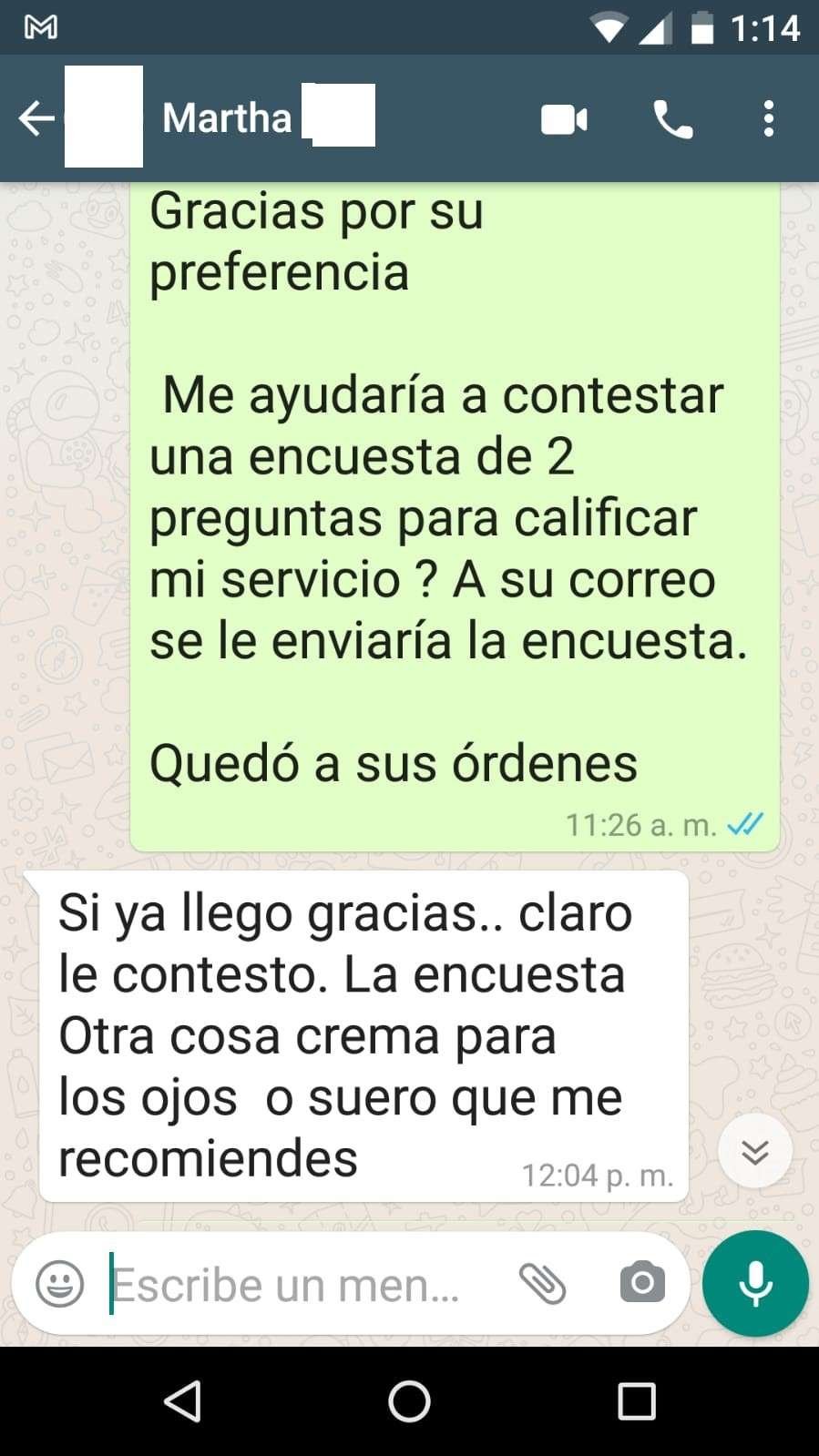The height and width of the screenshot is (1456, 819).
Task: Open the camera to send a photo
Action: pos(642,1284)
